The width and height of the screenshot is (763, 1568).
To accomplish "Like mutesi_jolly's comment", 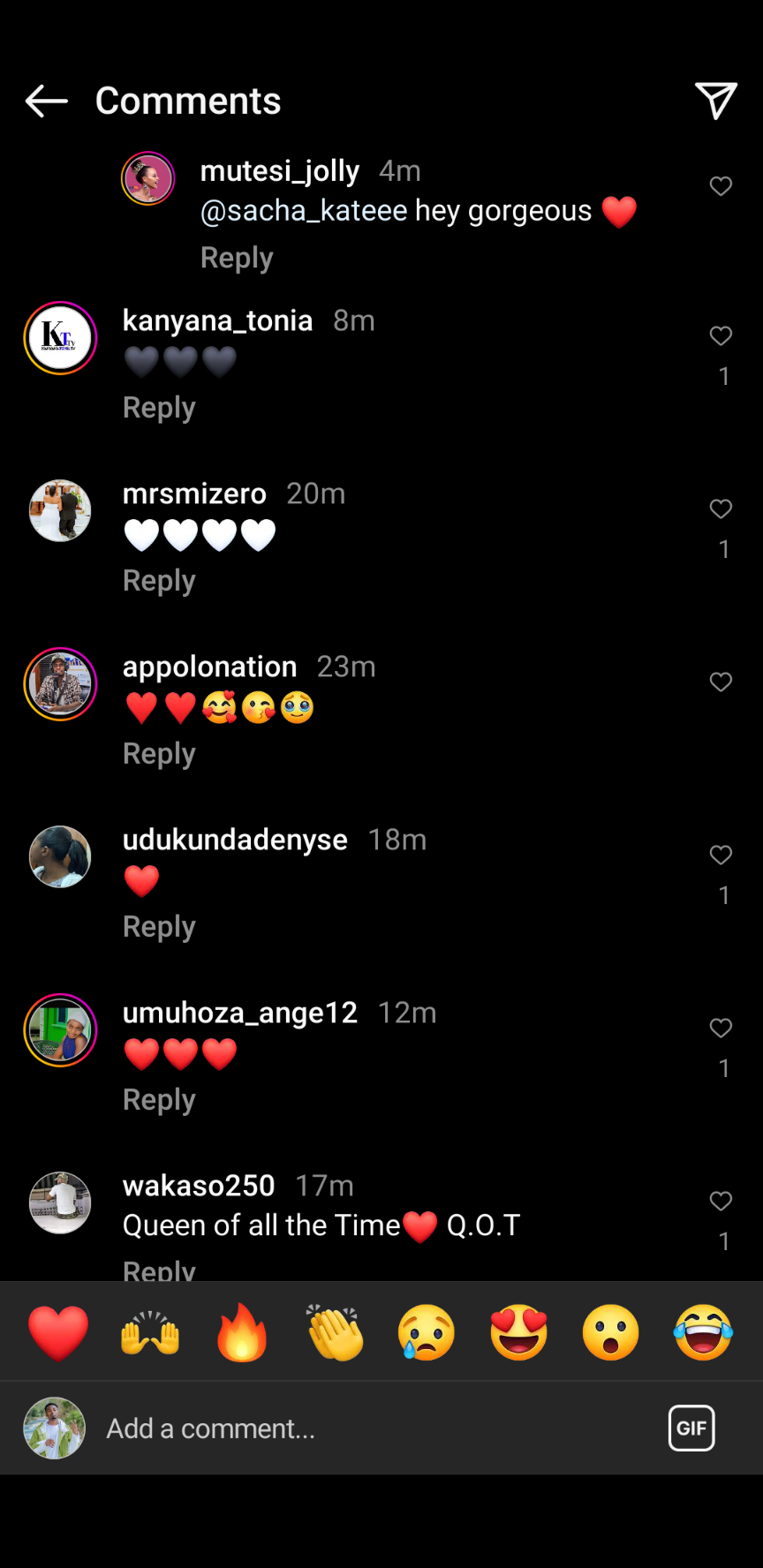I will [x=721, y=186].
